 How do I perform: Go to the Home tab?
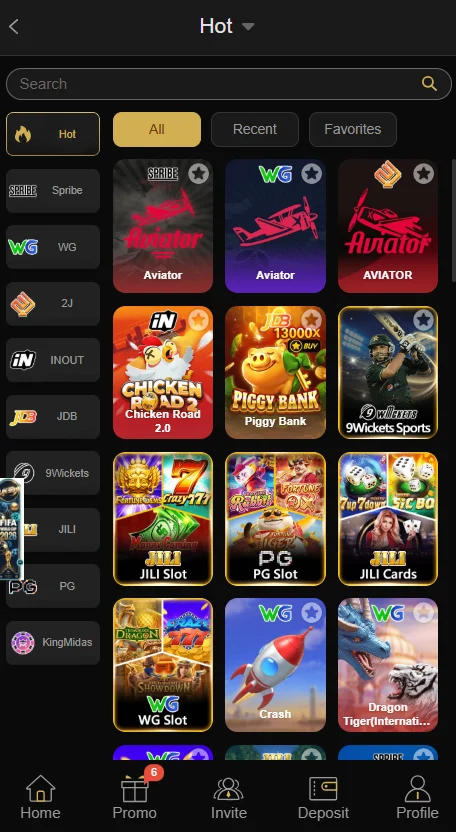(x=40, y=798)
